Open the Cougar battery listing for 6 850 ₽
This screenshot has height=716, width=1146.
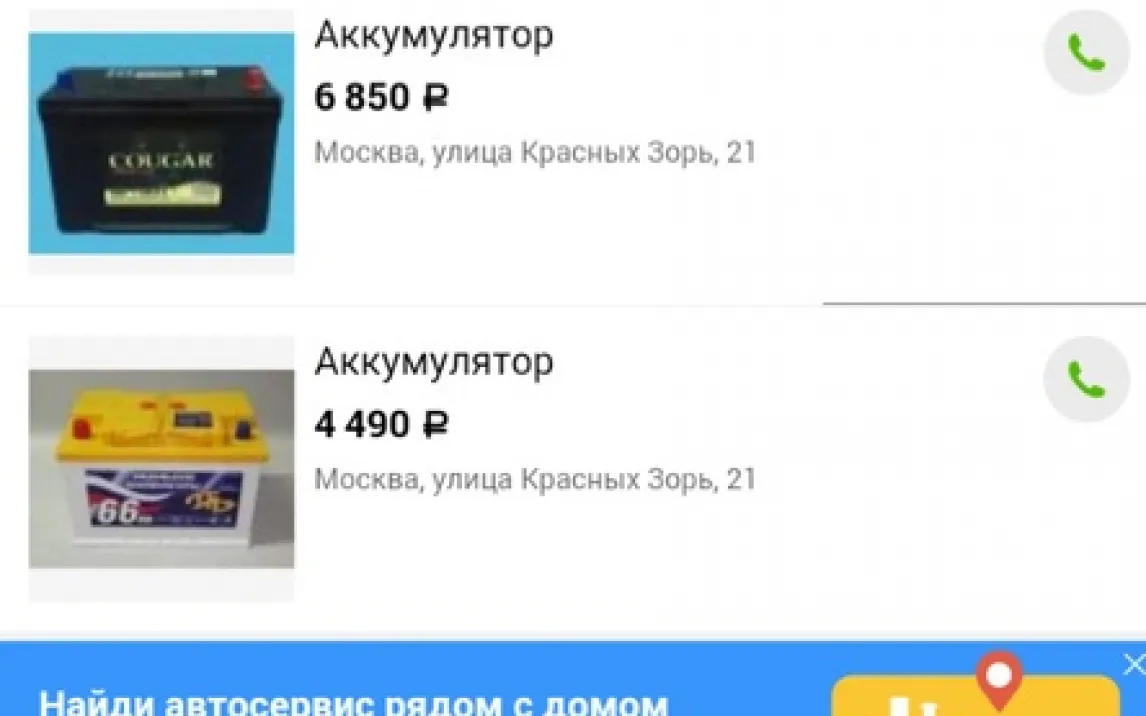click(x=161, y=143)
